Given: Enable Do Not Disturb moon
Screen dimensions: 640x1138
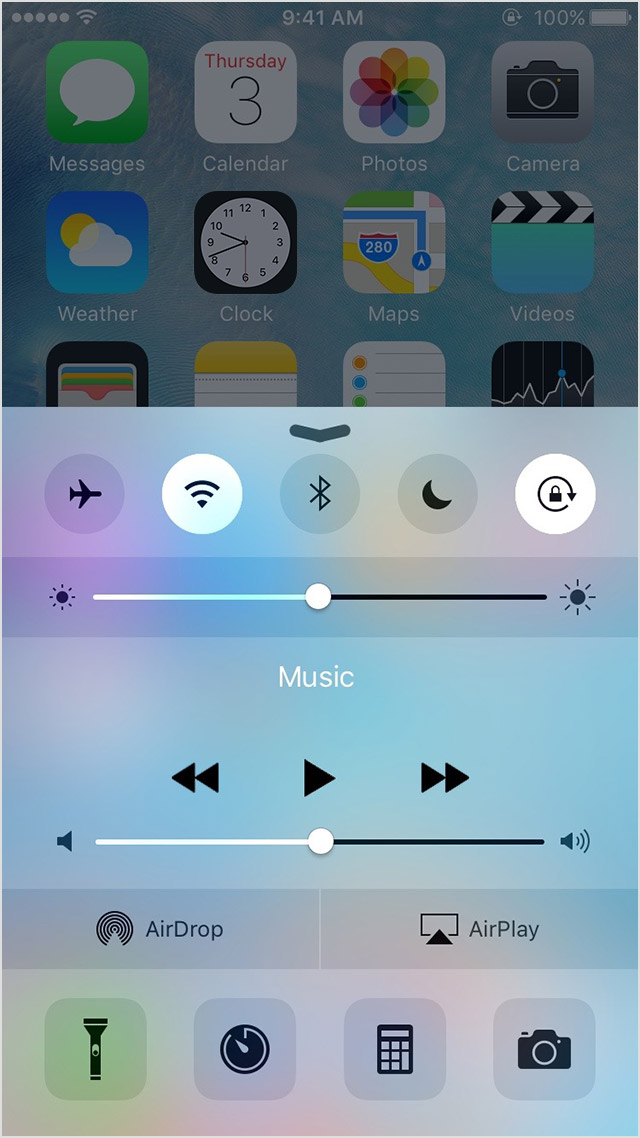Looking at the screenshot, I should click(x=437, y=495).
